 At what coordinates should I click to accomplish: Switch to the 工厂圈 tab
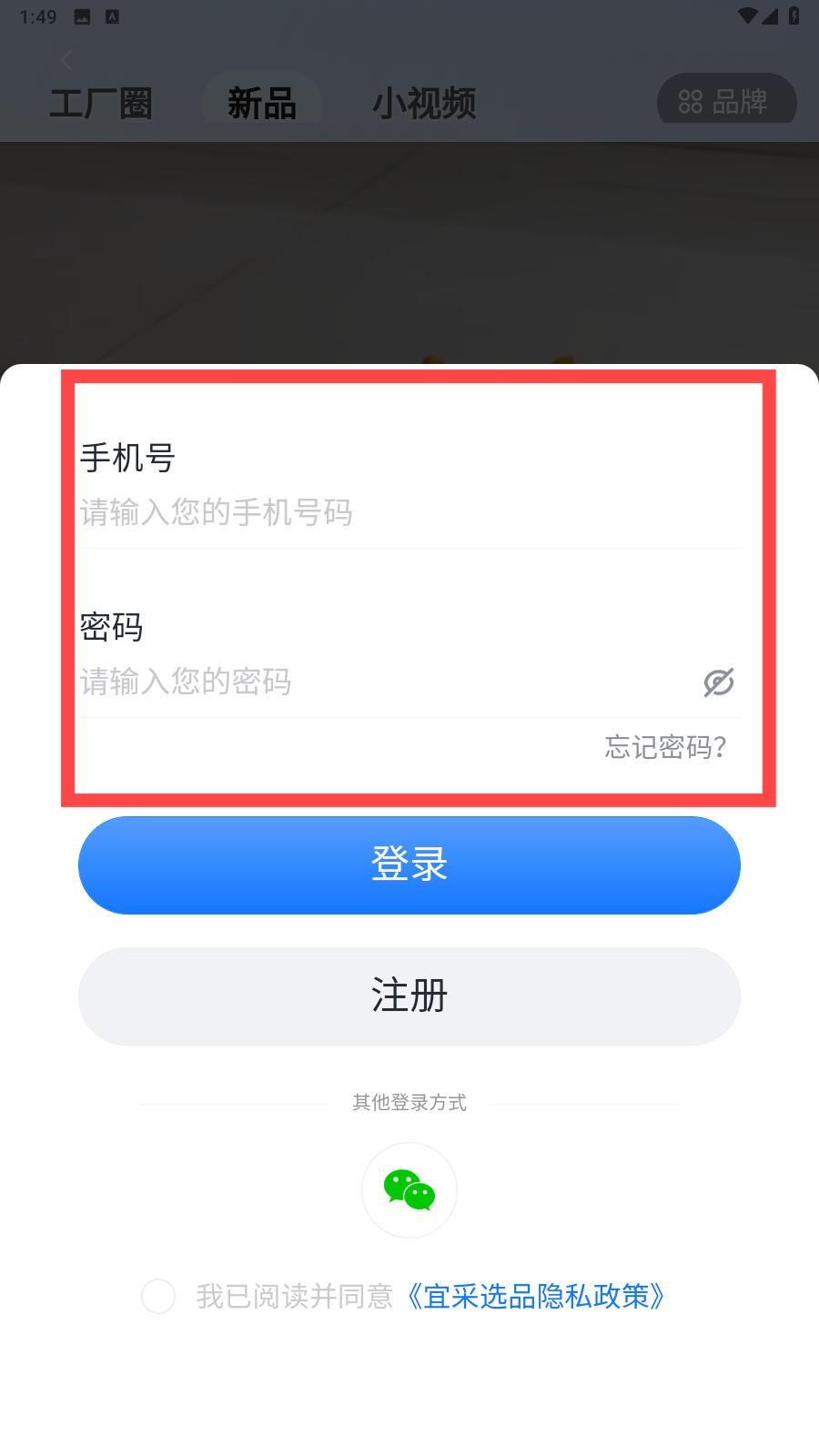(100, 103)
